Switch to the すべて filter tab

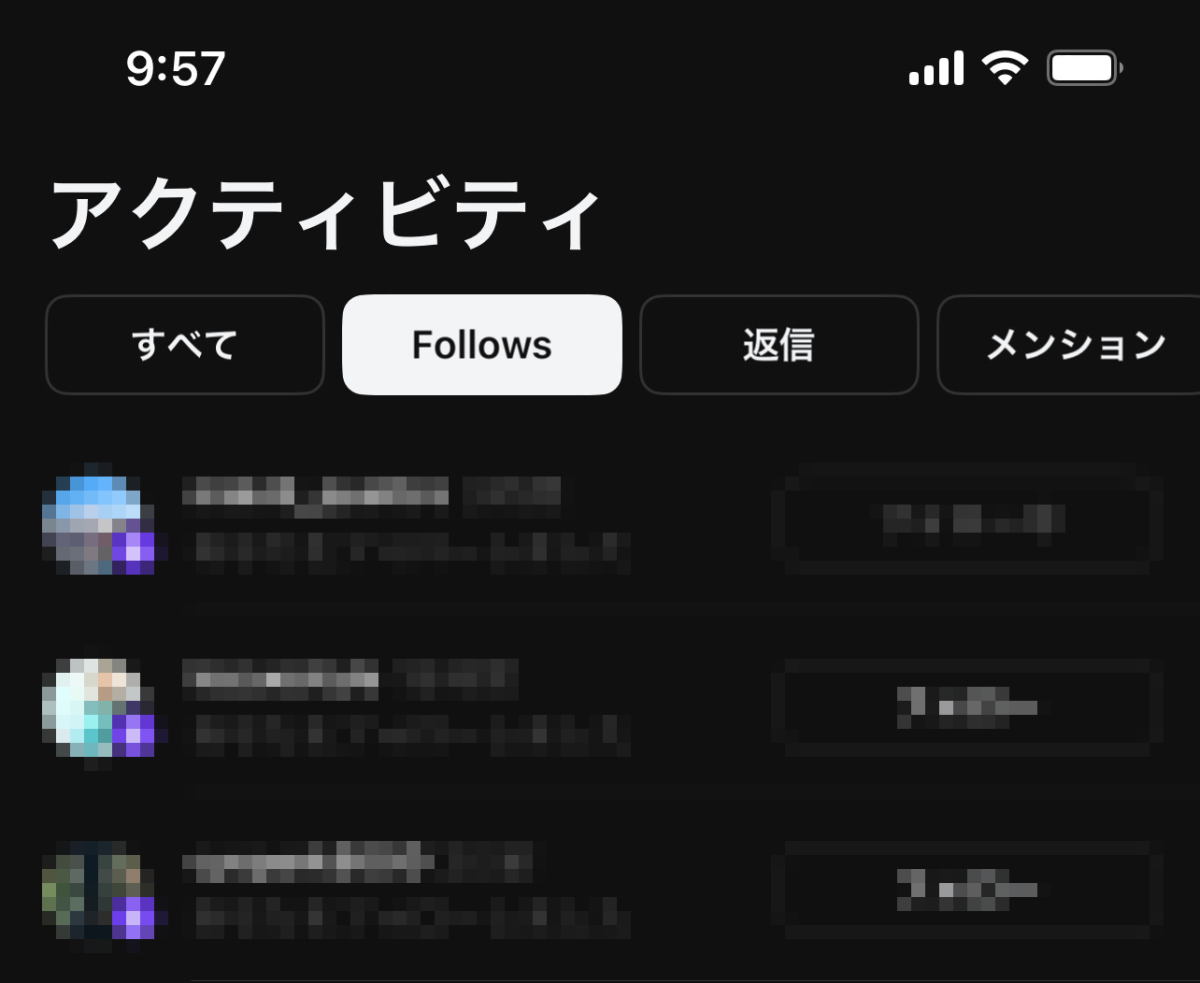click(185, 345)
